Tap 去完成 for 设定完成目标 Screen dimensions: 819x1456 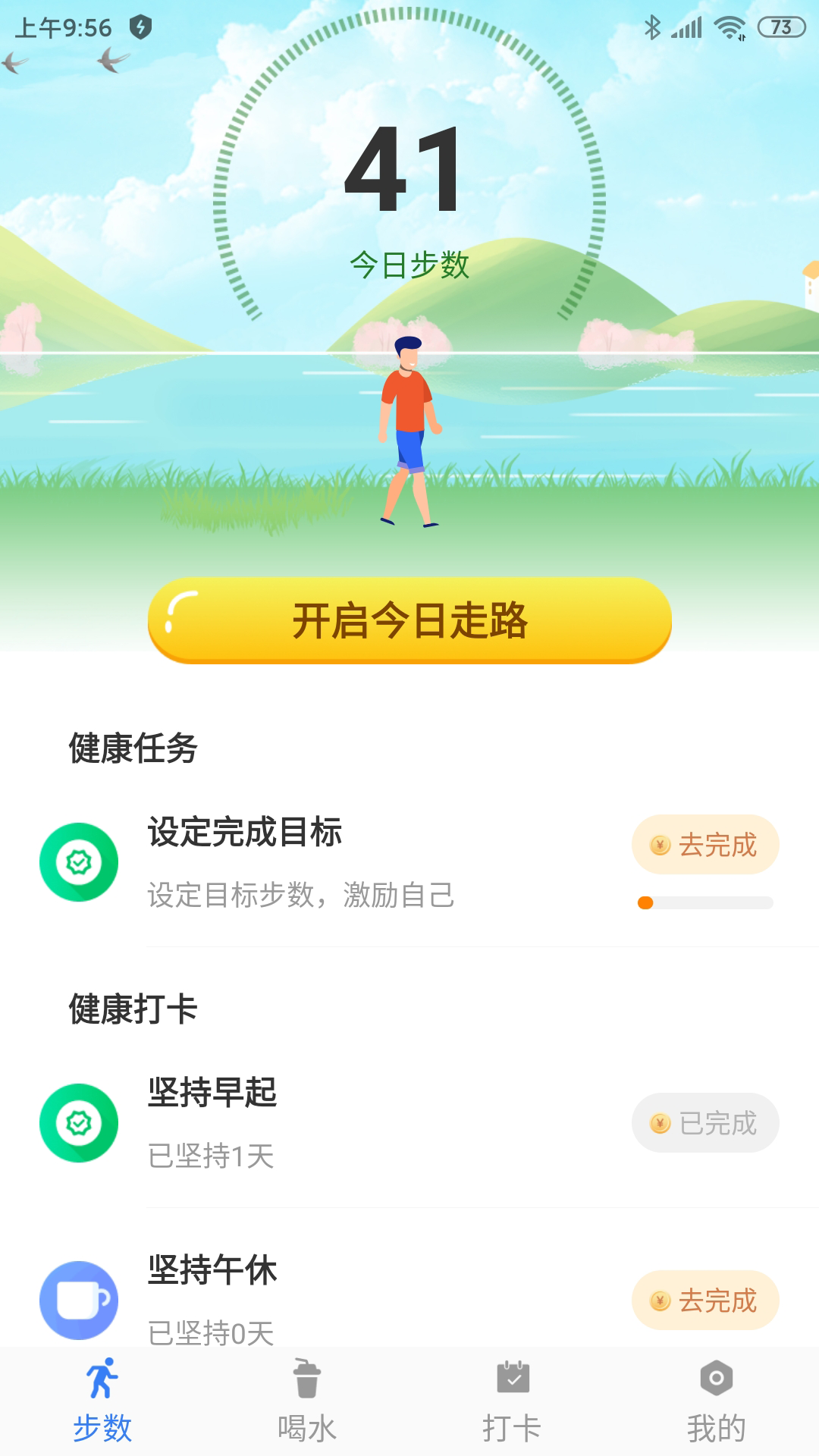[705, 845]
